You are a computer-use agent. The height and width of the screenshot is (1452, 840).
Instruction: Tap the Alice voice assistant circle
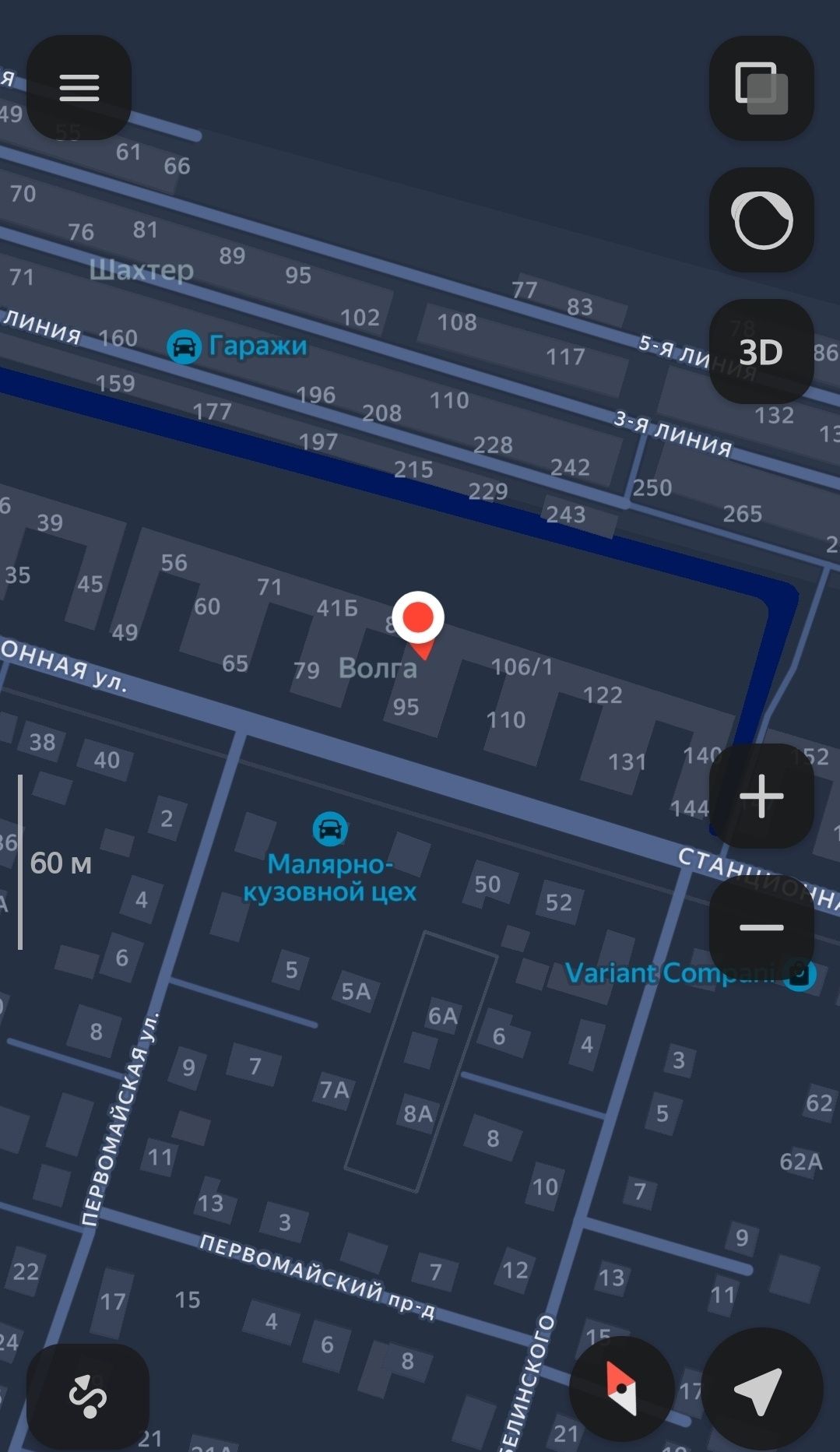point(761,220)
